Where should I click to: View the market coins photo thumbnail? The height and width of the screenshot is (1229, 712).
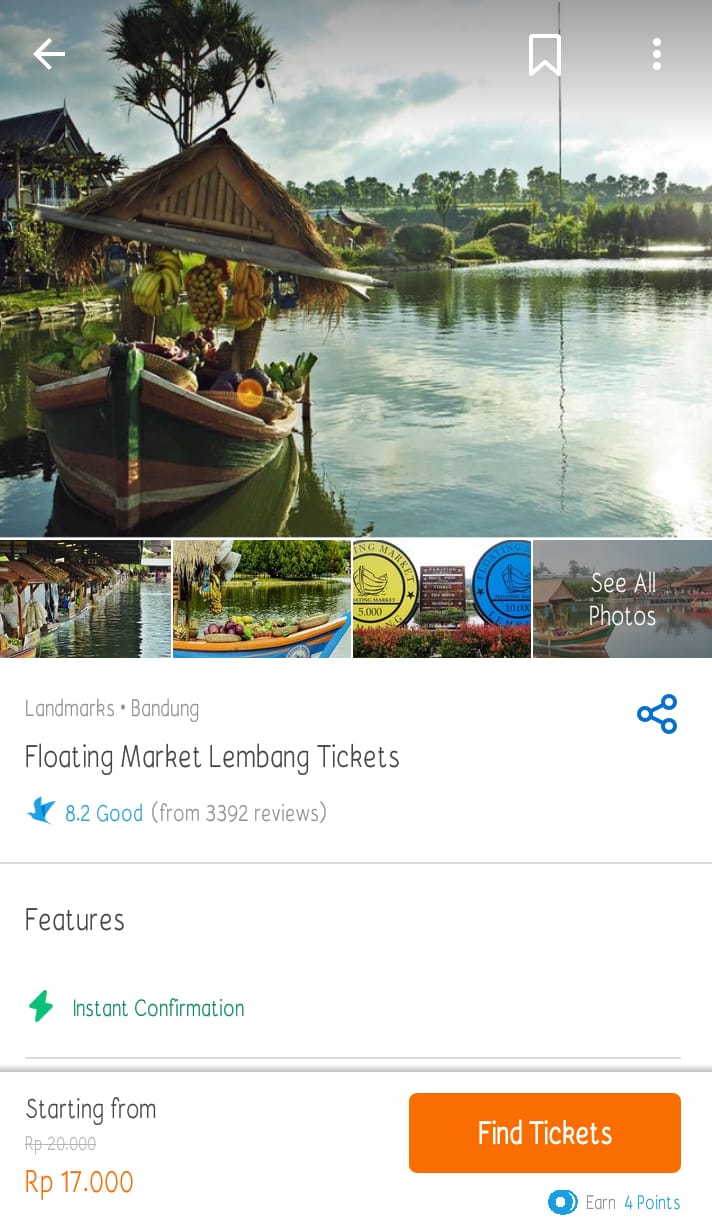click(x=442, y=599)
